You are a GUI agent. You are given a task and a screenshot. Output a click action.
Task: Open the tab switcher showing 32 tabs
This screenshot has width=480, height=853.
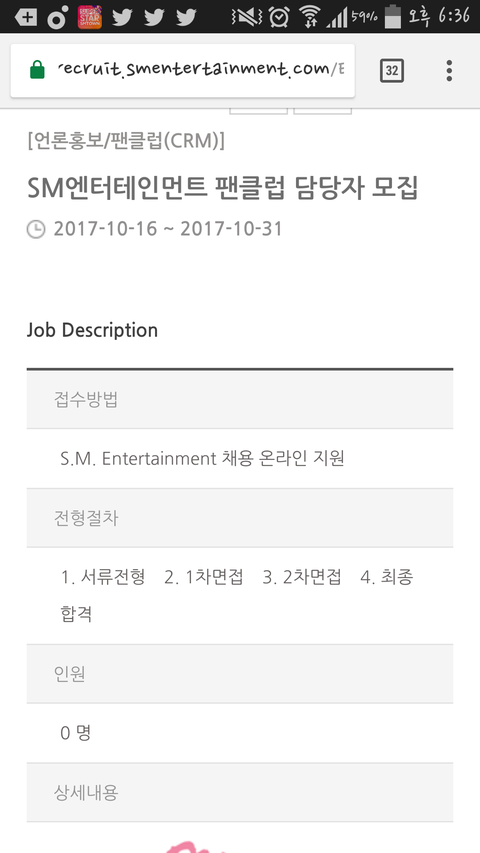tap(392, 71)
